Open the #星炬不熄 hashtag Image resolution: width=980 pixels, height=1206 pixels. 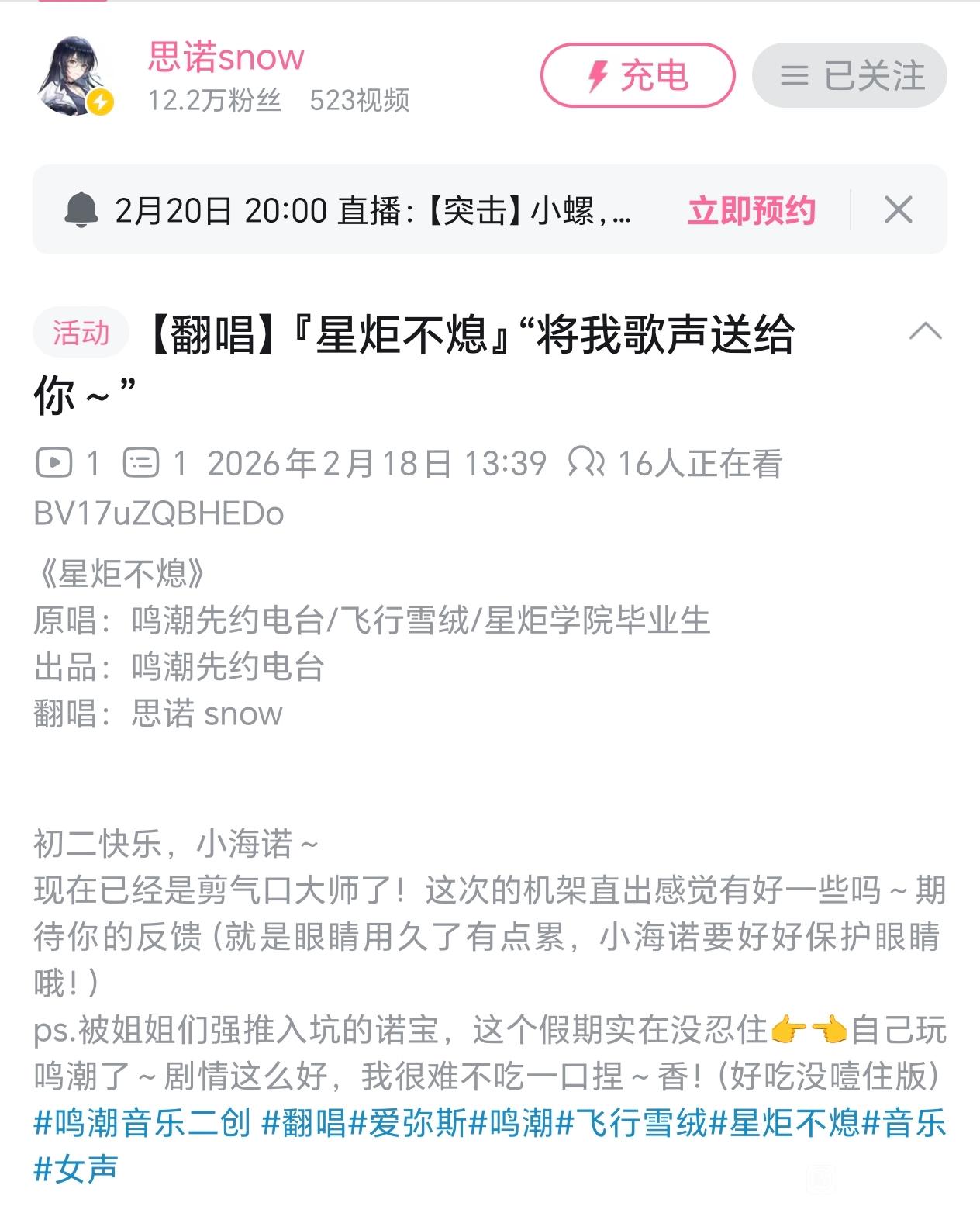(785, 1123)
